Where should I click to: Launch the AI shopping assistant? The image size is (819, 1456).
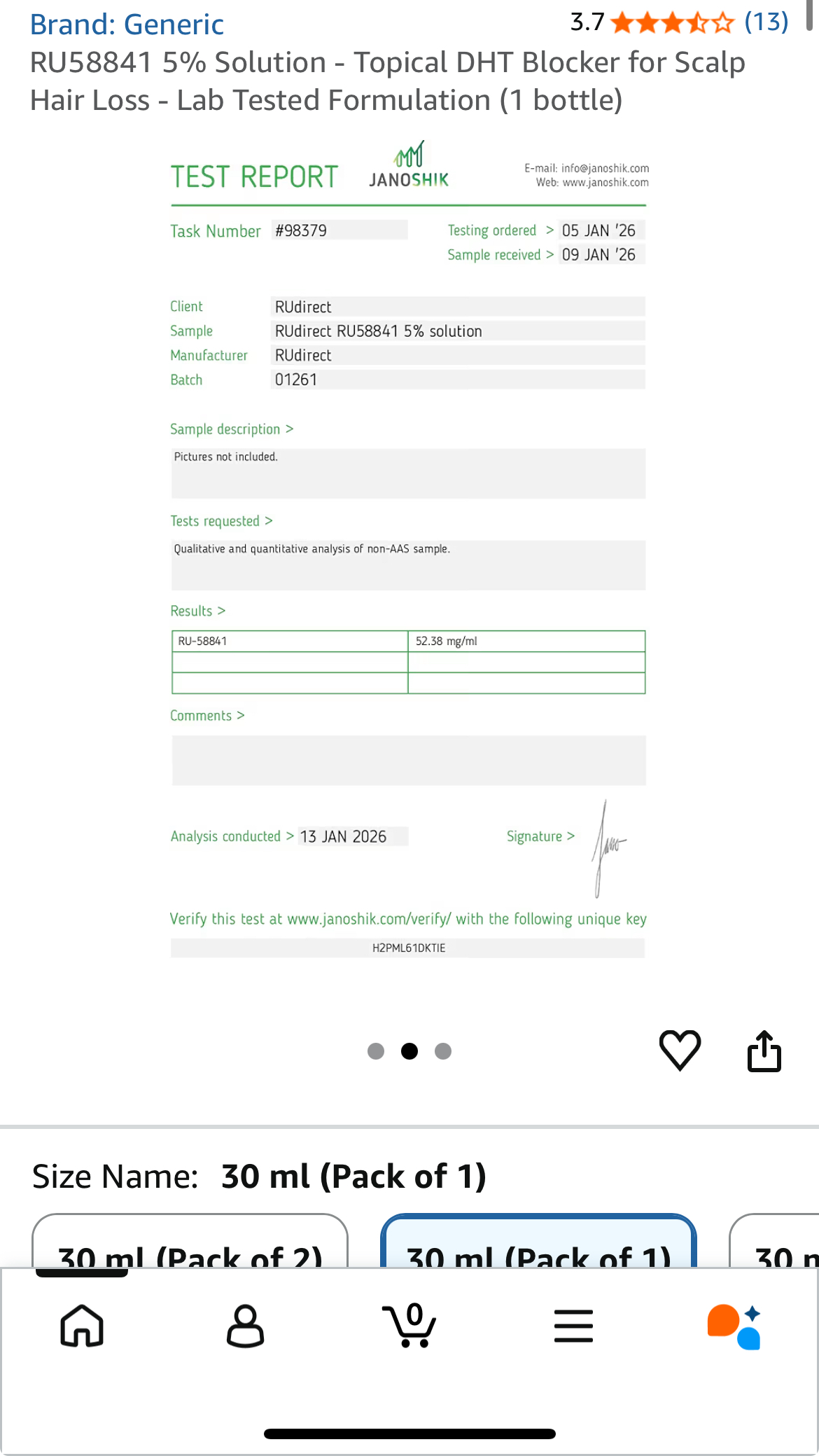click(734, 1326)
